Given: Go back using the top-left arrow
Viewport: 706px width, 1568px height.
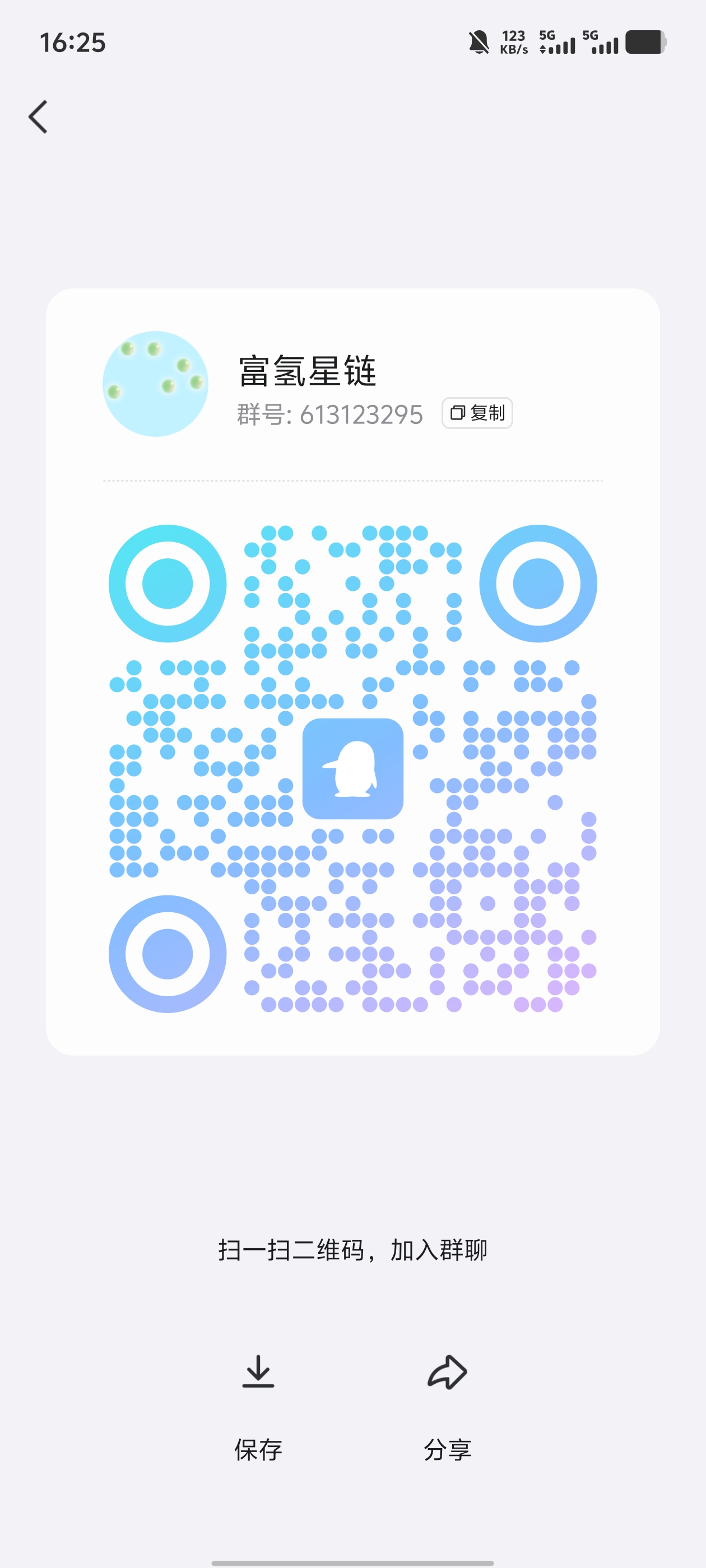Looking at the screenshot, I should tap(38, 116).
